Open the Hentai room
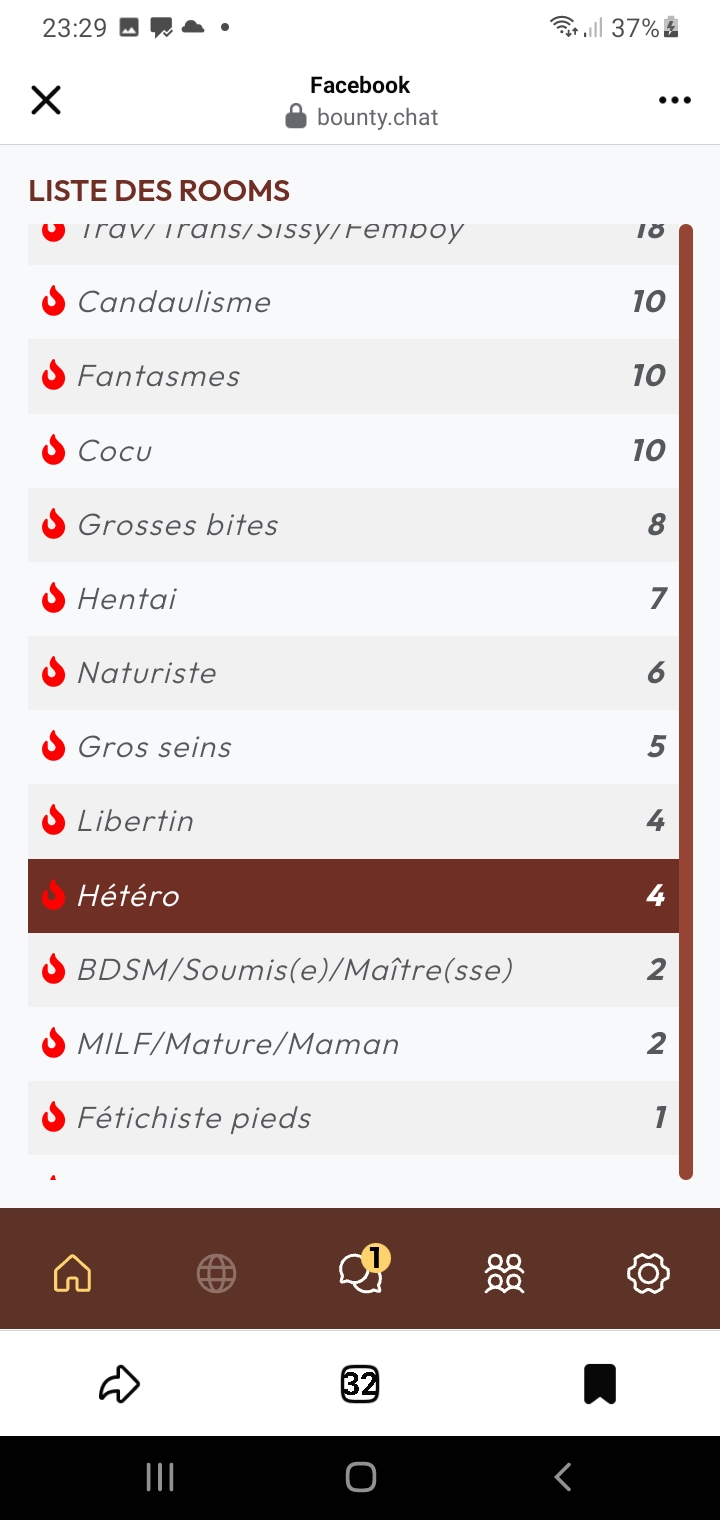 click(x=353, y=599)
